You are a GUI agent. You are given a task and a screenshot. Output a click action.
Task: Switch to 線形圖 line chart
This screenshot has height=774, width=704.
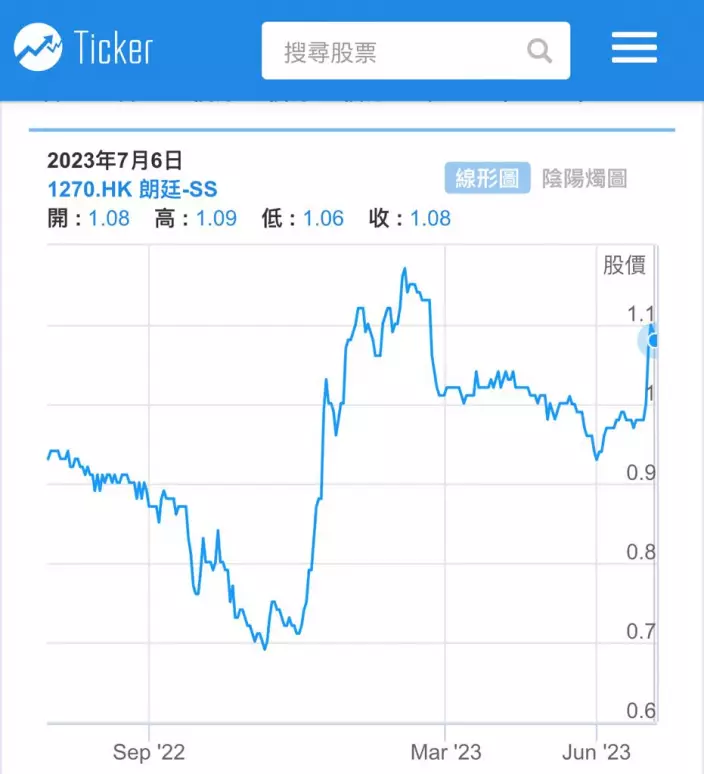tap(487, 179)
